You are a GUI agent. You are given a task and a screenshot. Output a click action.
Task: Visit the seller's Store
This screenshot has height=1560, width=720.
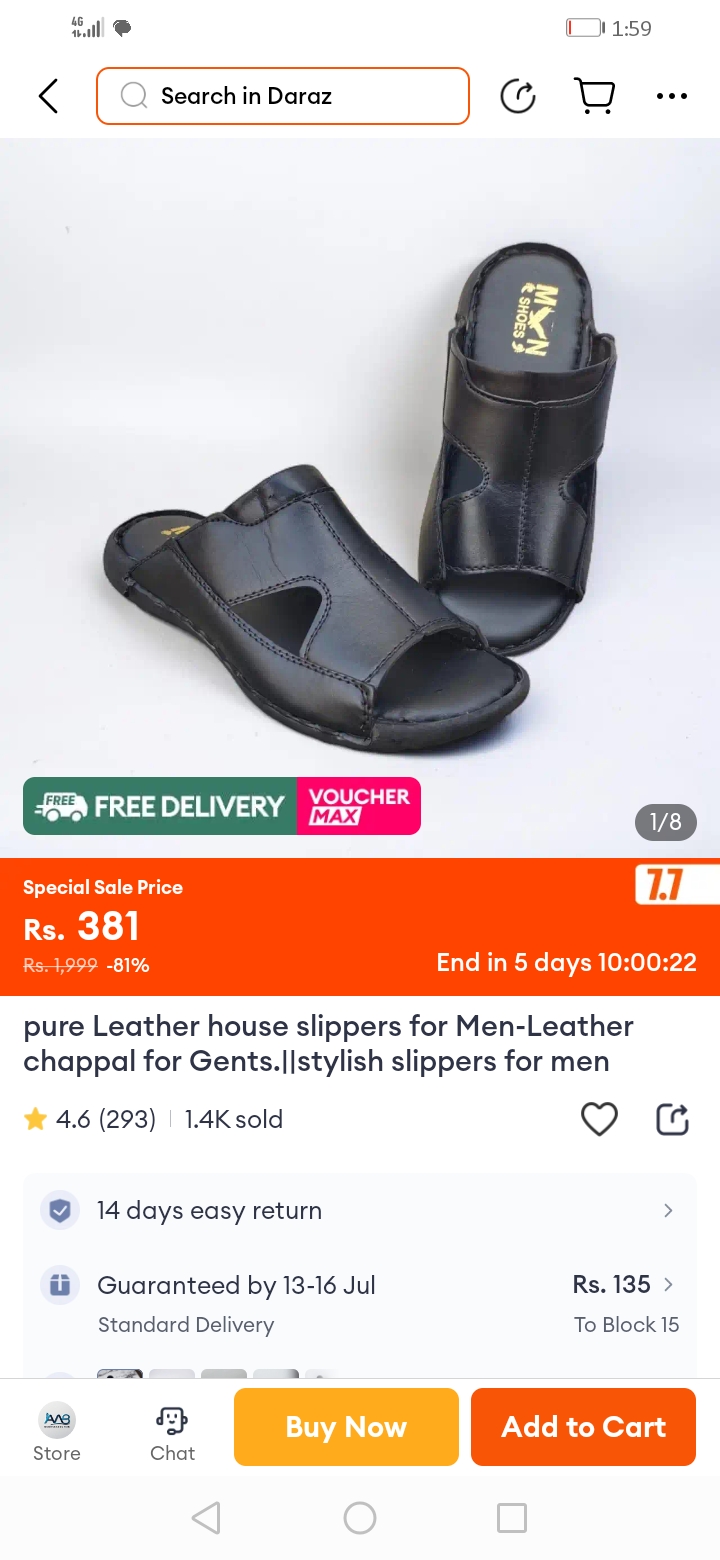[x=57, y=1432]
